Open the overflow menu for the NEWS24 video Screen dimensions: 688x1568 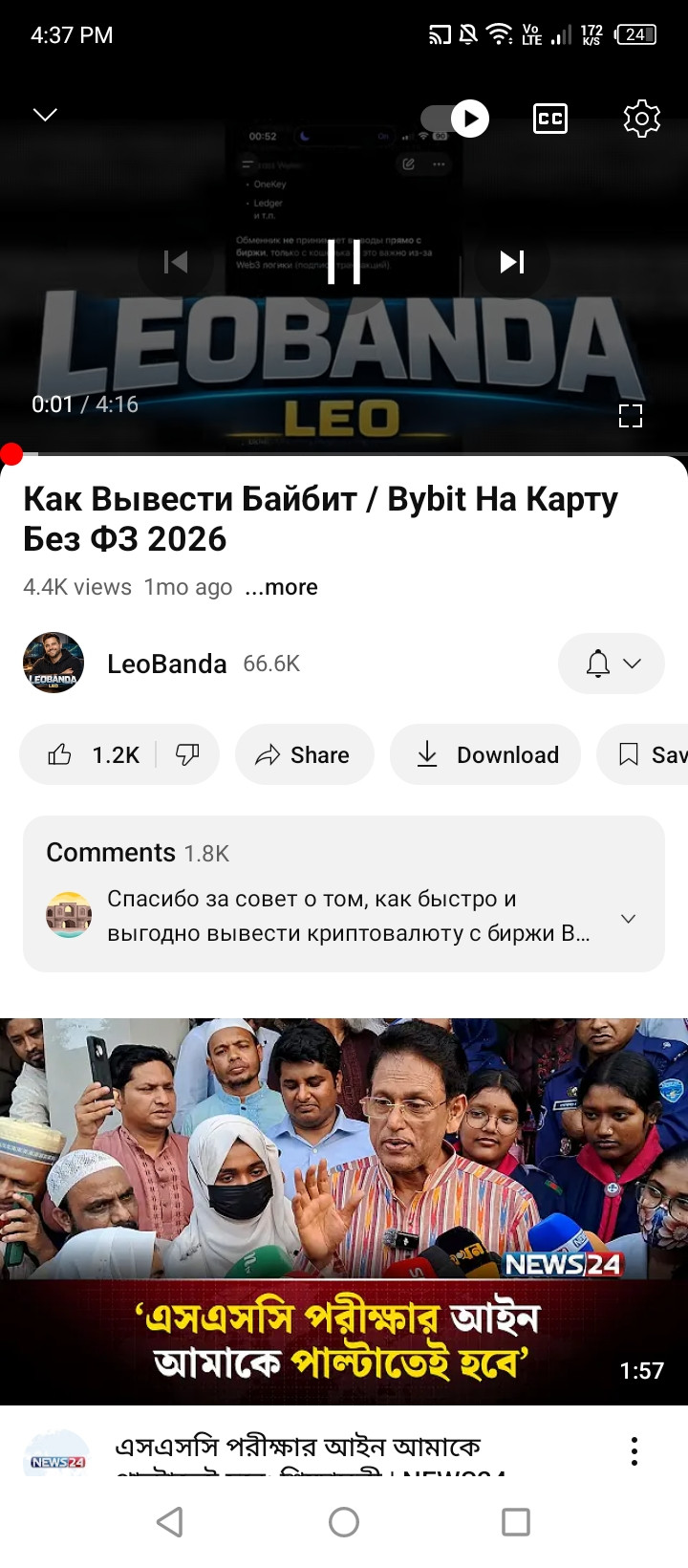click(x=634, y=1450)
